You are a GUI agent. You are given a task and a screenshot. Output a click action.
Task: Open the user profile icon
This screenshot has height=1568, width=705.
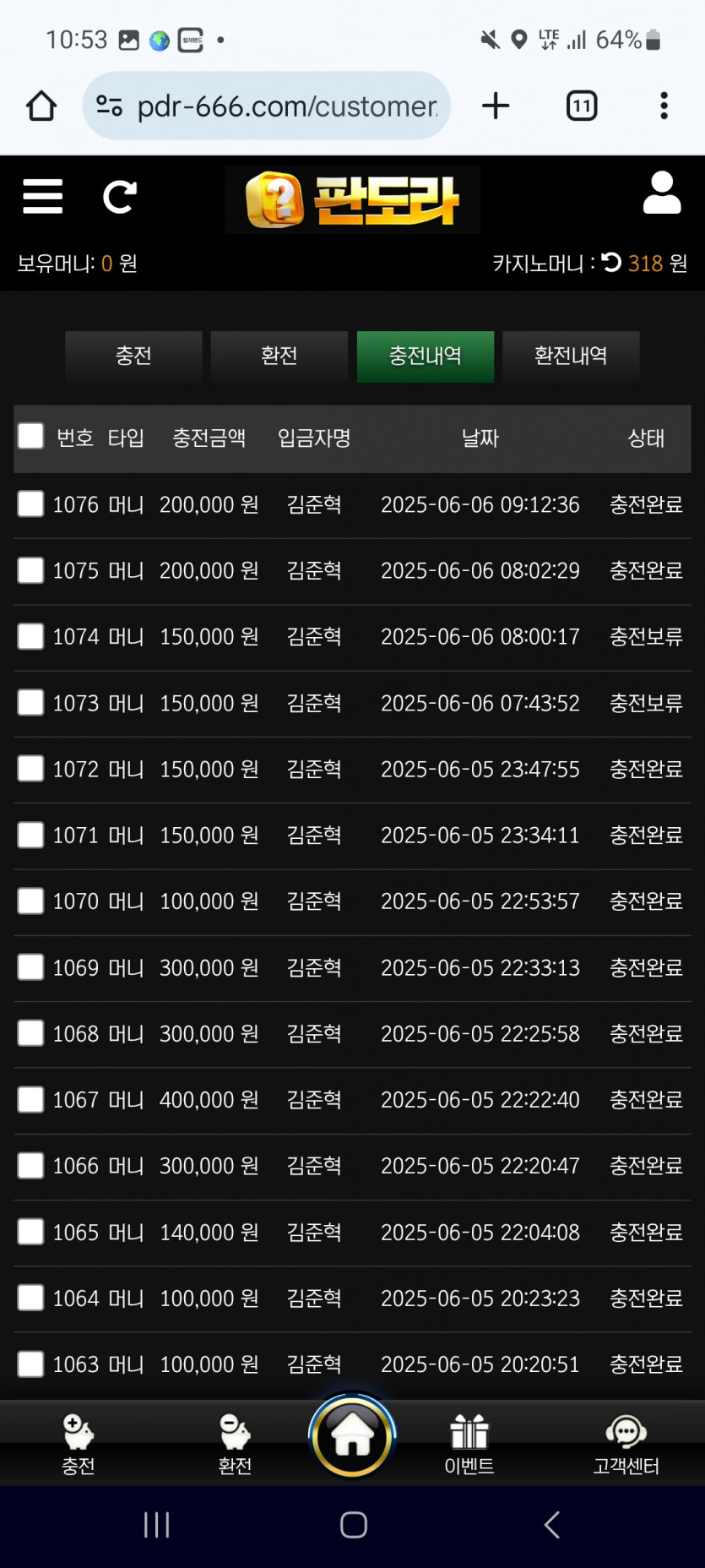662,193
